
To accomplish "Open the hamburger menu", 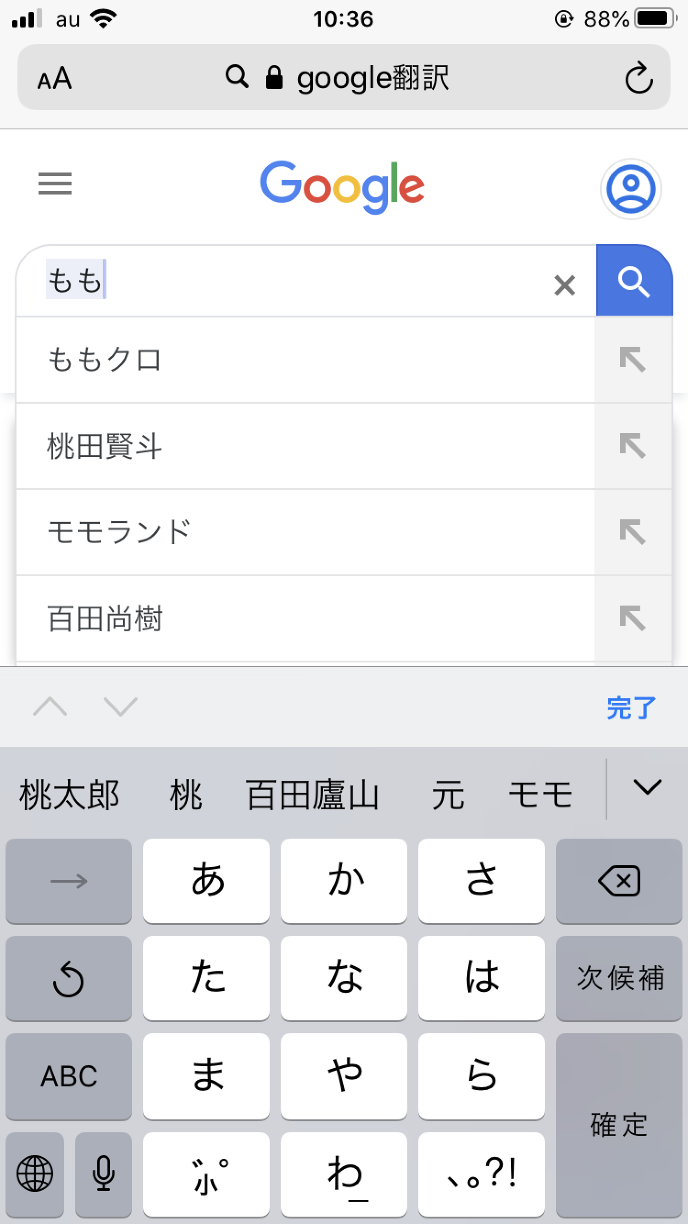I will pos(55,184).
